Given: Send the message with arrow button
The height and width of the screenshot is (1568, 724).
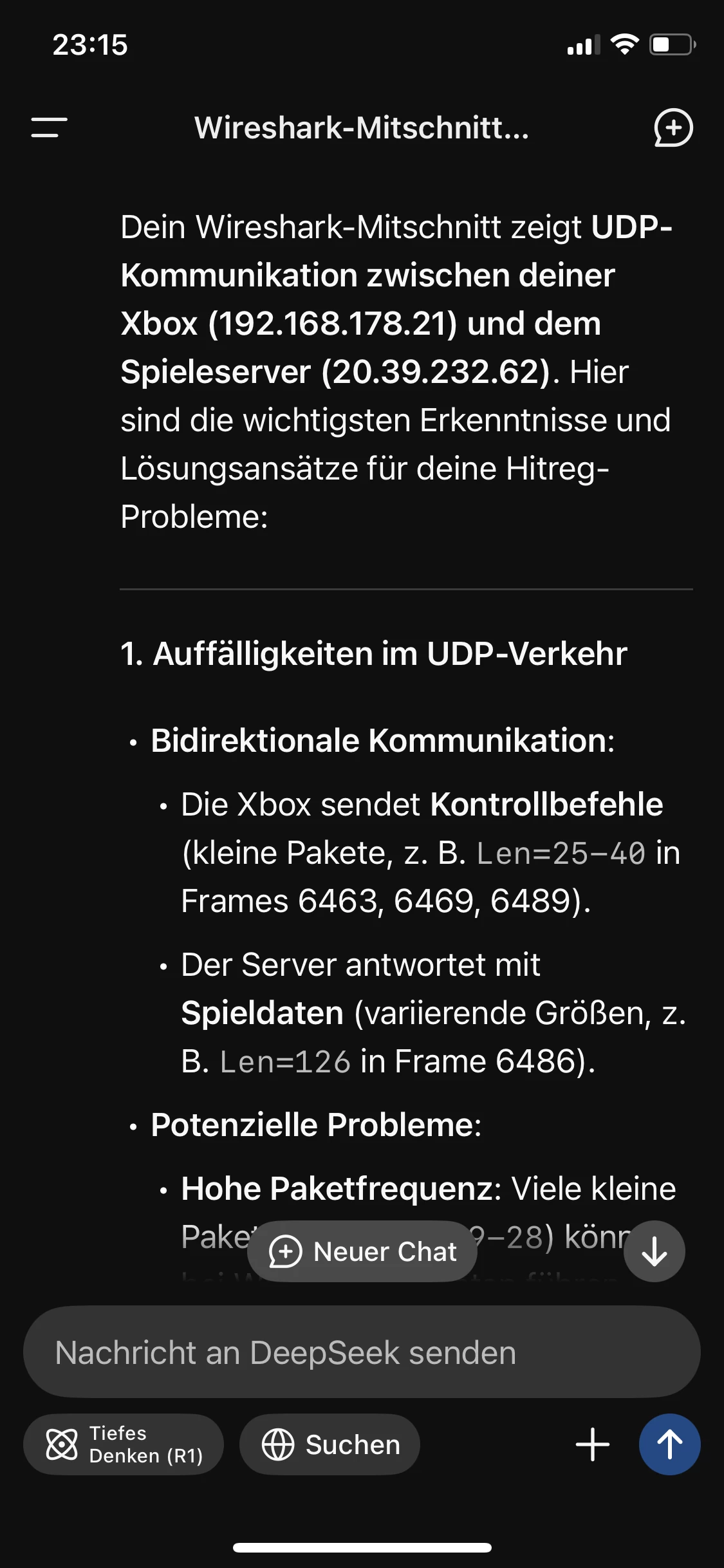Looking at the screenshot, I should [669, 1444].
